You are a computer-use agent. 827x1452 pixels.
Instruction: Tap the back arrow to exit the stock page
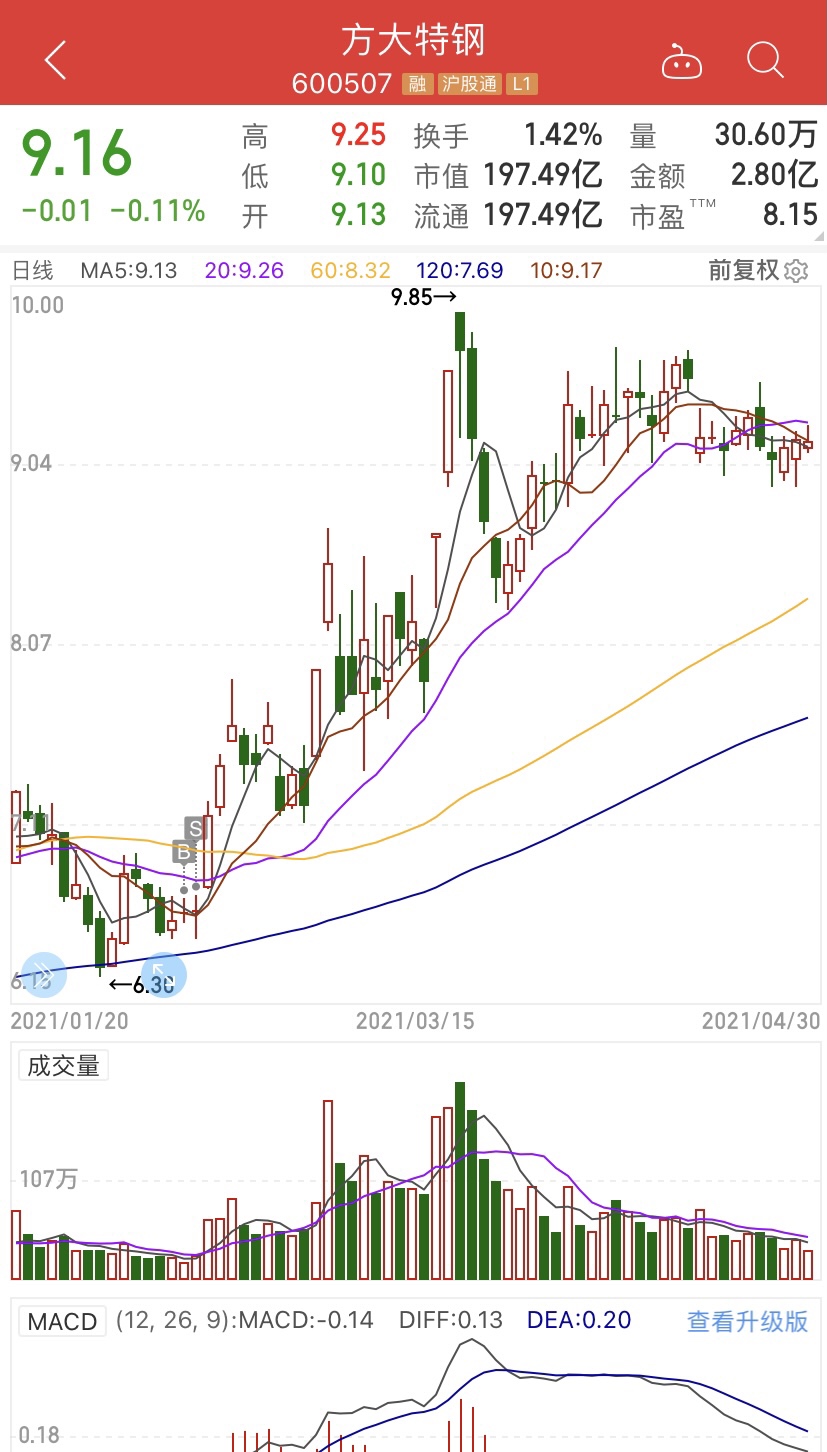(56, 60)
